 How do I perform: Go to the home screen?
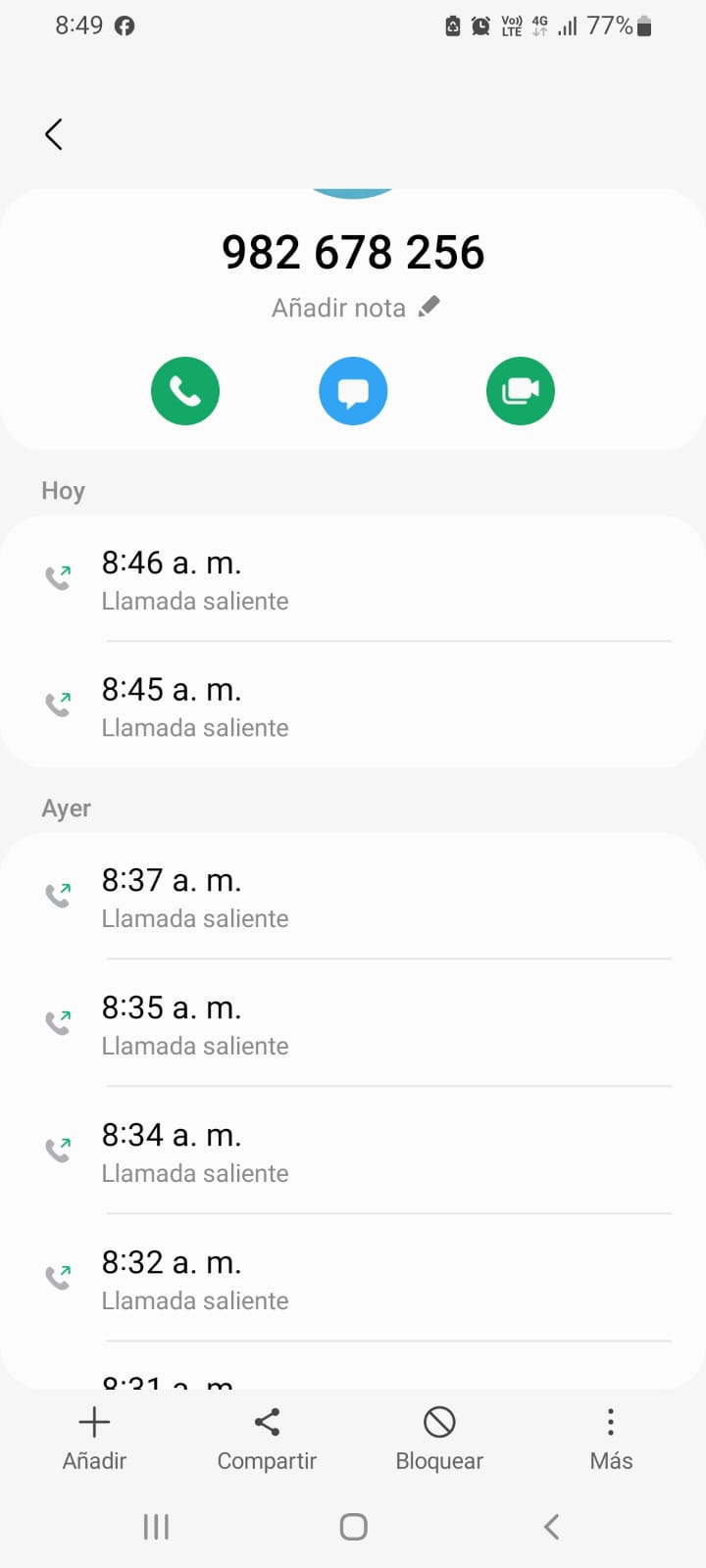coord(353,1526)
